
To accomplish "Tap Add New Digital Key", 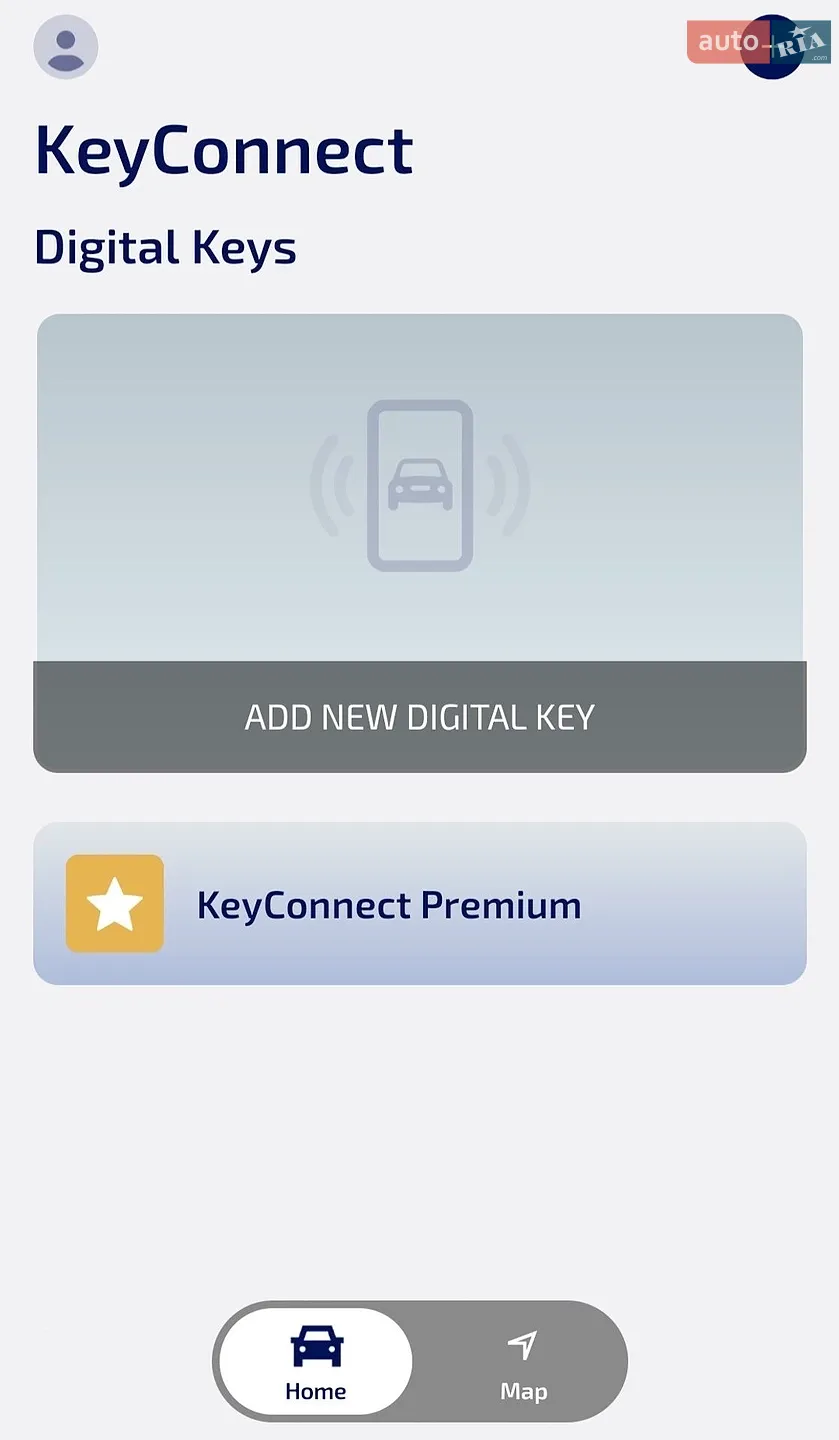I will (x=420, y=717).
